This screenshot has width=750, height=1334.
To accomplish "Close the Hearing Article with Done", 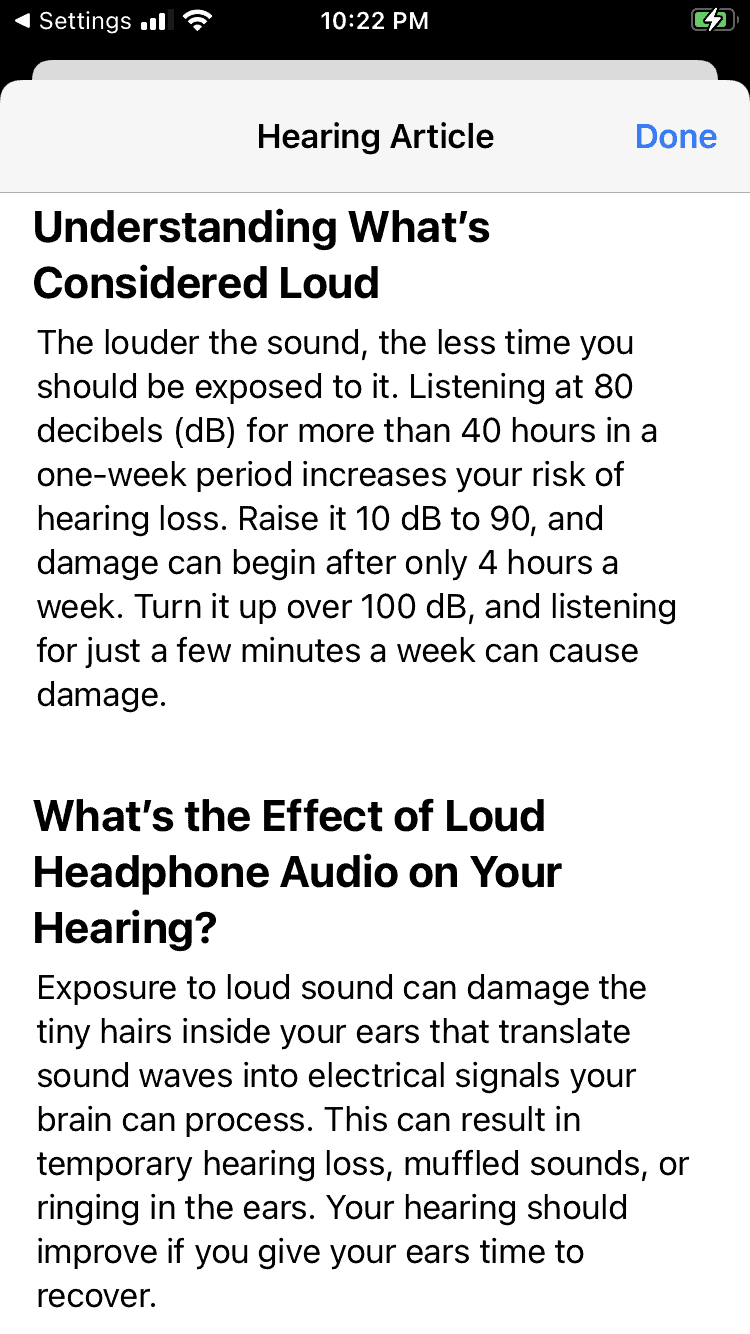I will click(676, 136).
